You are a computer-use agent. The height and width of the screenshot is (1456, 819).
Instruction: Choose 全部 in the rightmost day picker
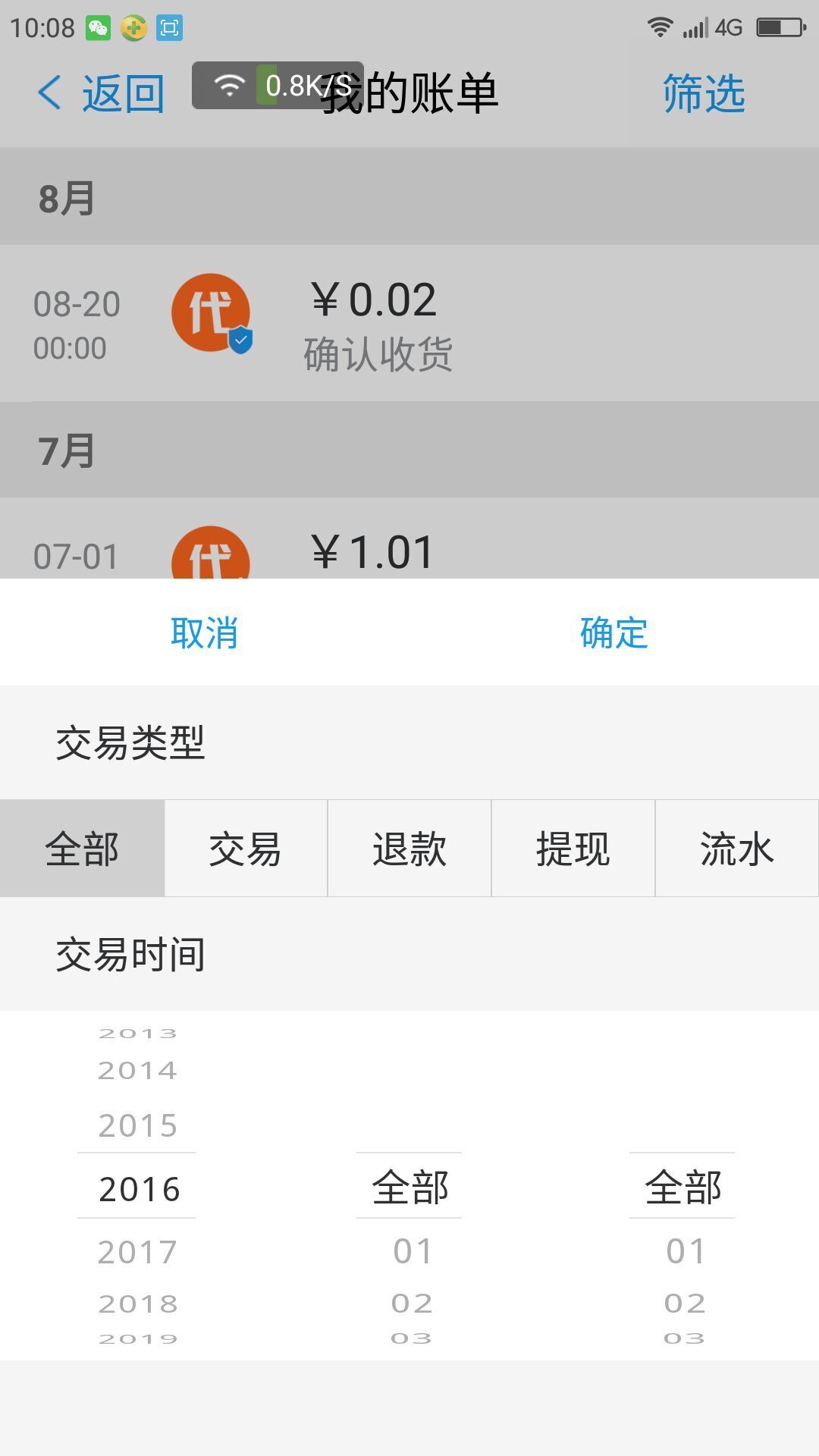point(682,1188)
